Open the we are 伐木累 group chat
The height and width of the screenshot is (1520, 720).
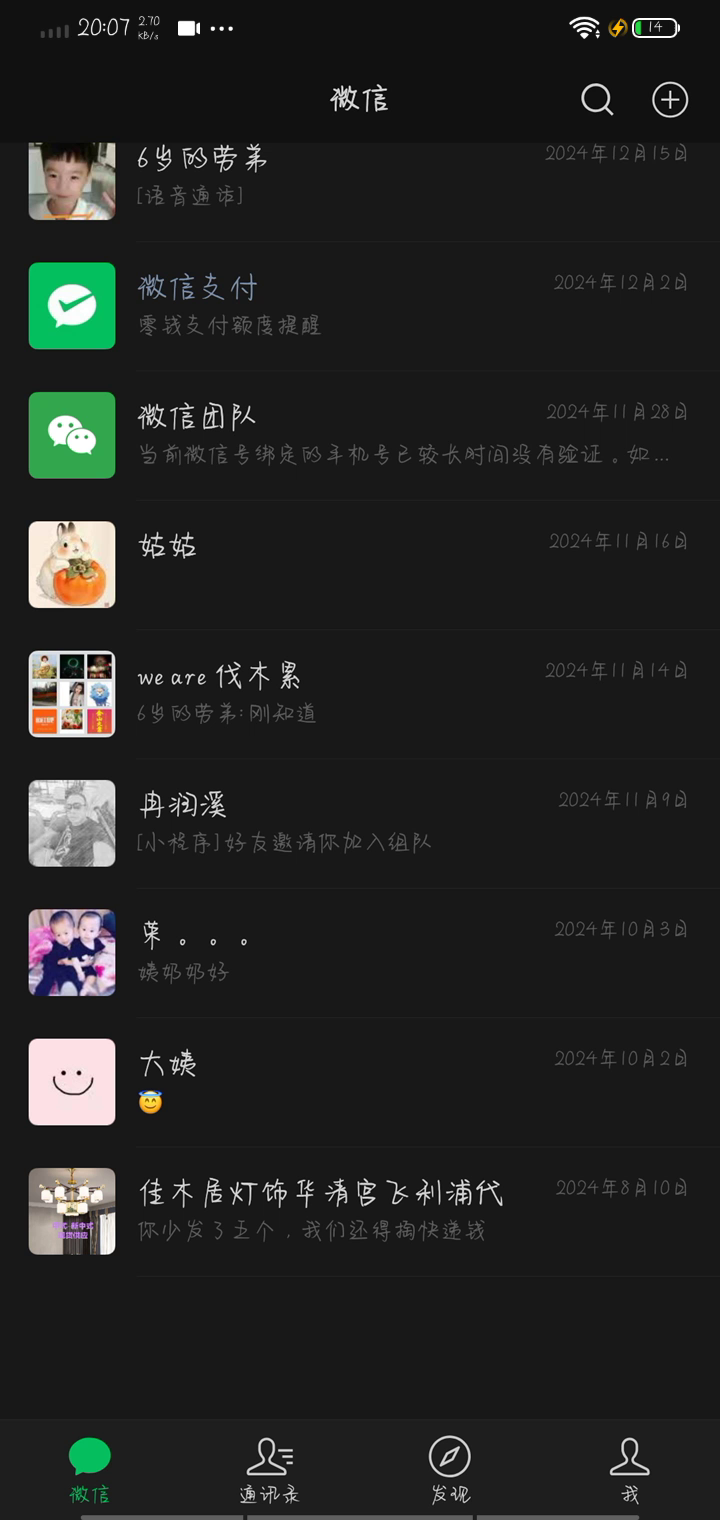[x=360, y=693]
